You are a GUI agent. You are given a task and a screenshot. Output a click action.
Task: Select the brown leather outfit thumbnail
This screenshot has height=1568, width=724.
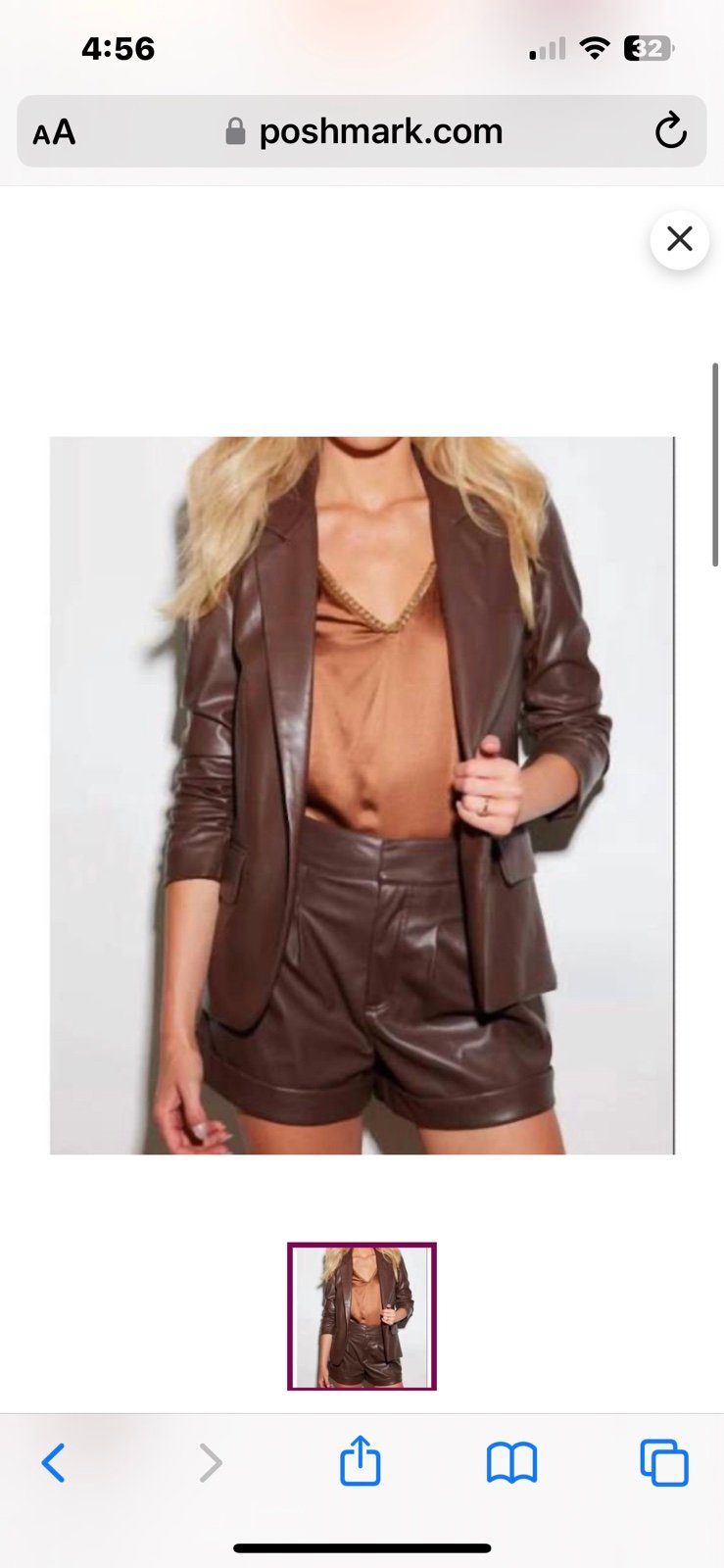coord(362,1316)
